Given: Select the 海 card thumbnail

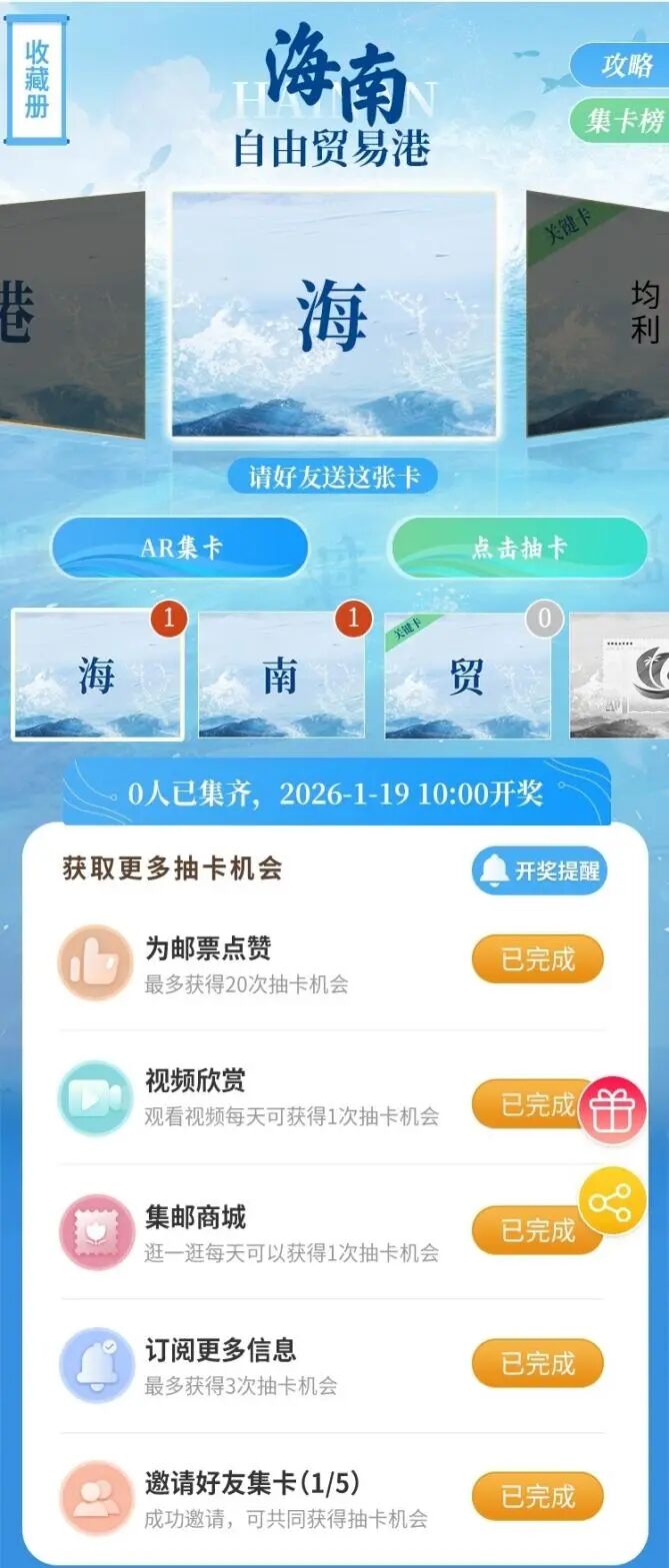Looking at the screenshot, I should 97,676.
